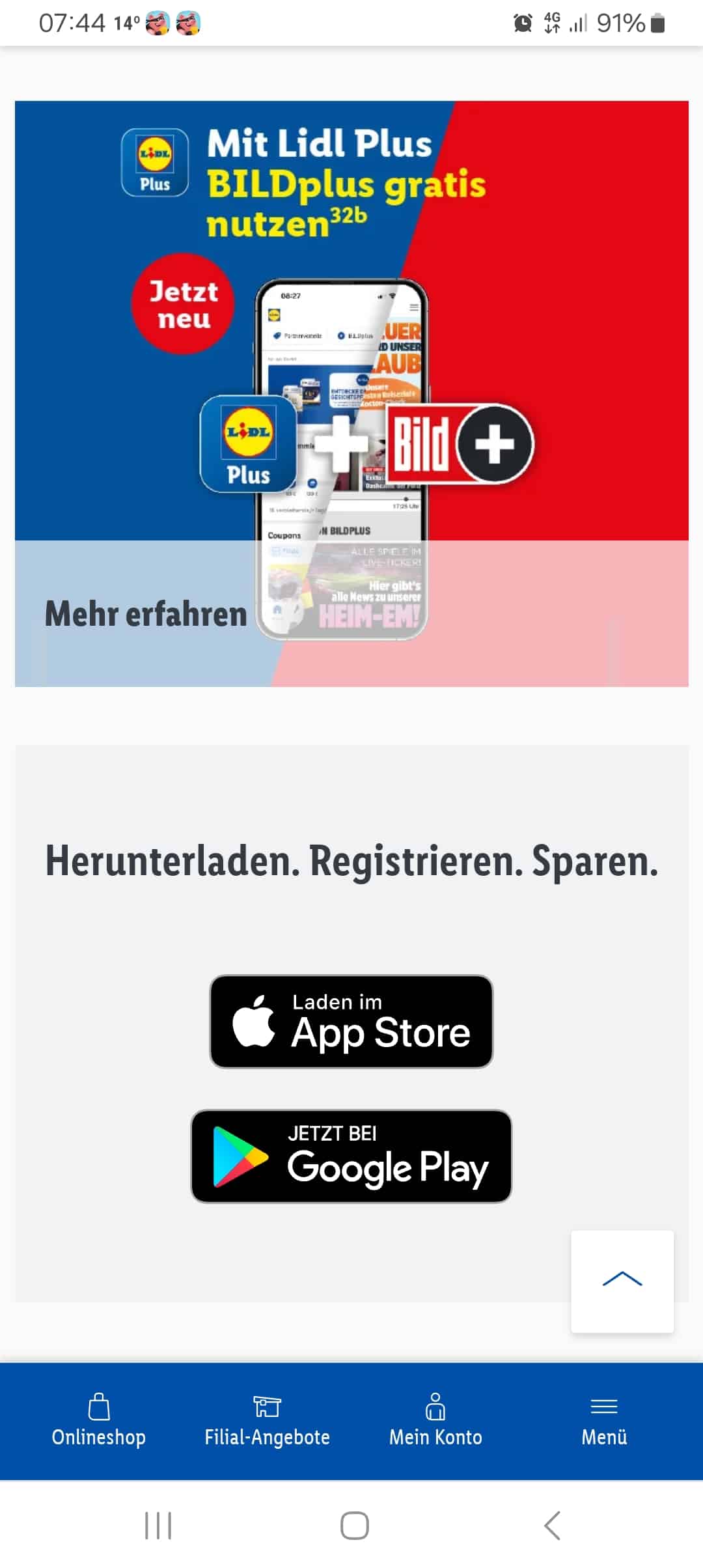Screen dimensions: 703x1568
Task: Get the app on Google Play
Action: coord(351,1156)
